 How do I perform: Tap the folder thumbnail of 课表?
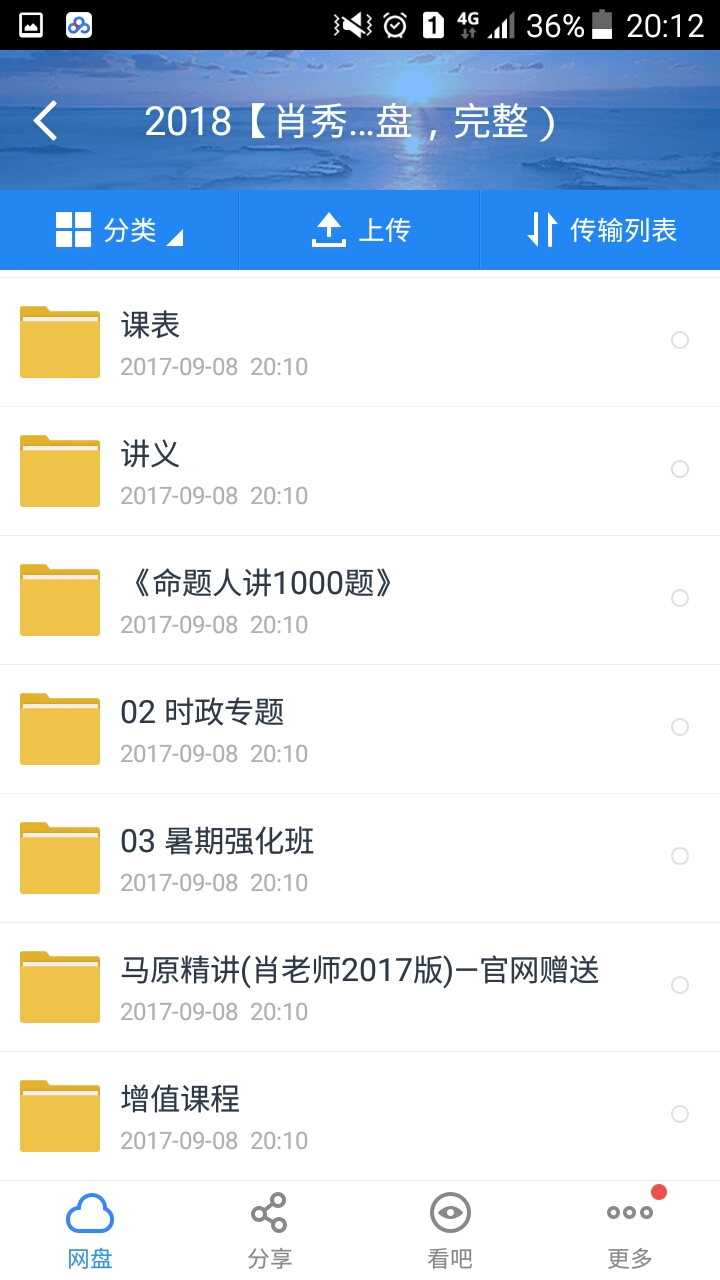coord(59,340)
